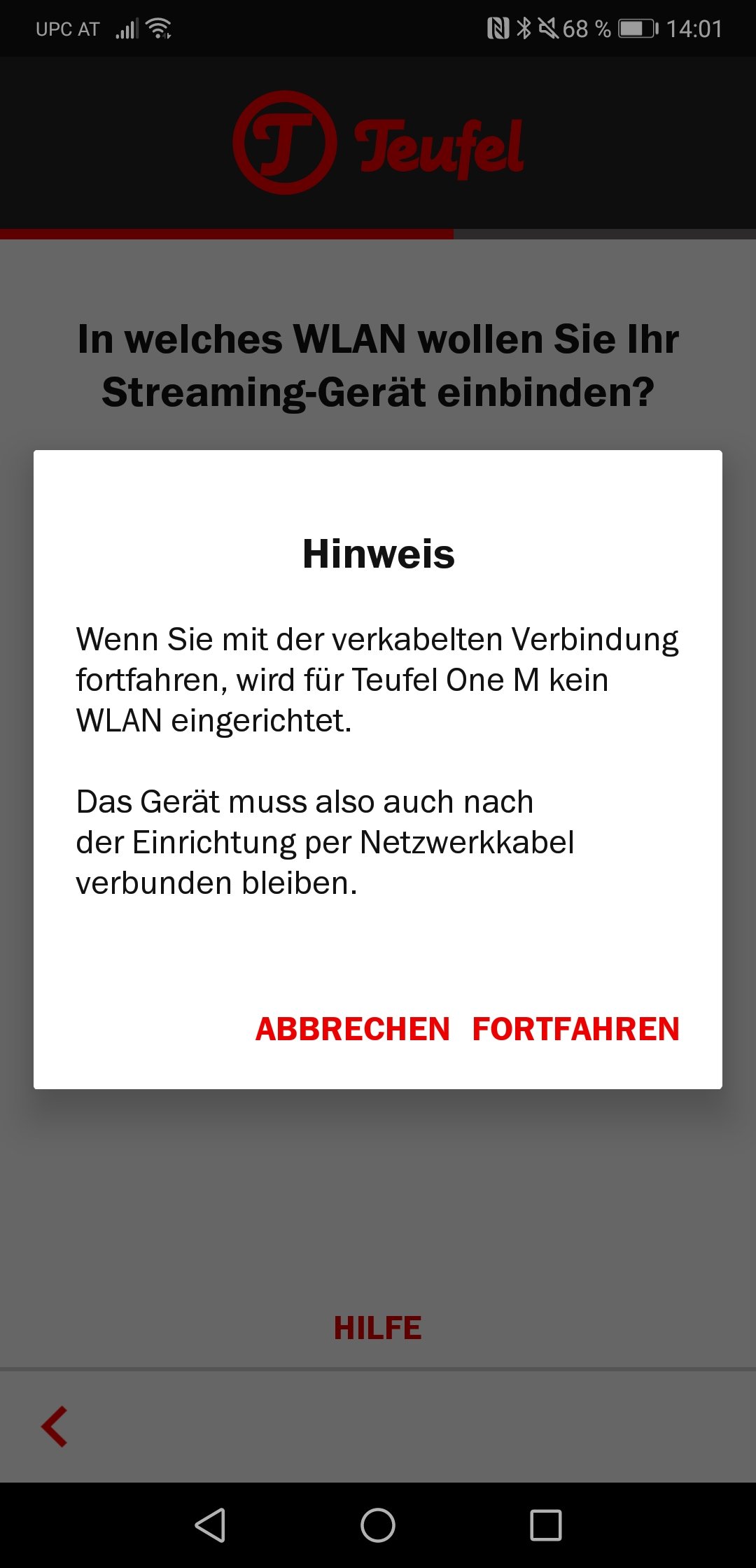Open the HILFE help link

(378, 1328)
